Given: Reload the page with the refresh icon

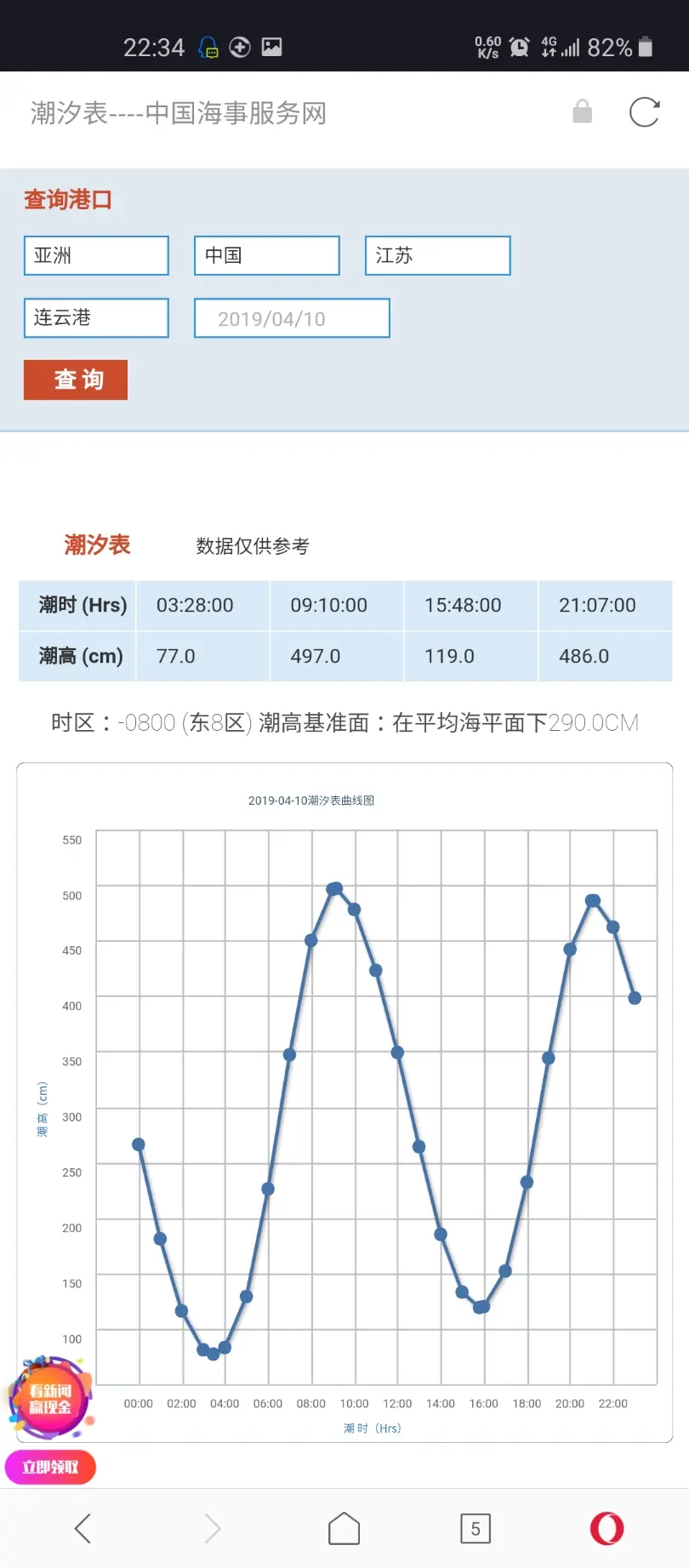Looking at the screenshot, I should (644, 112).
